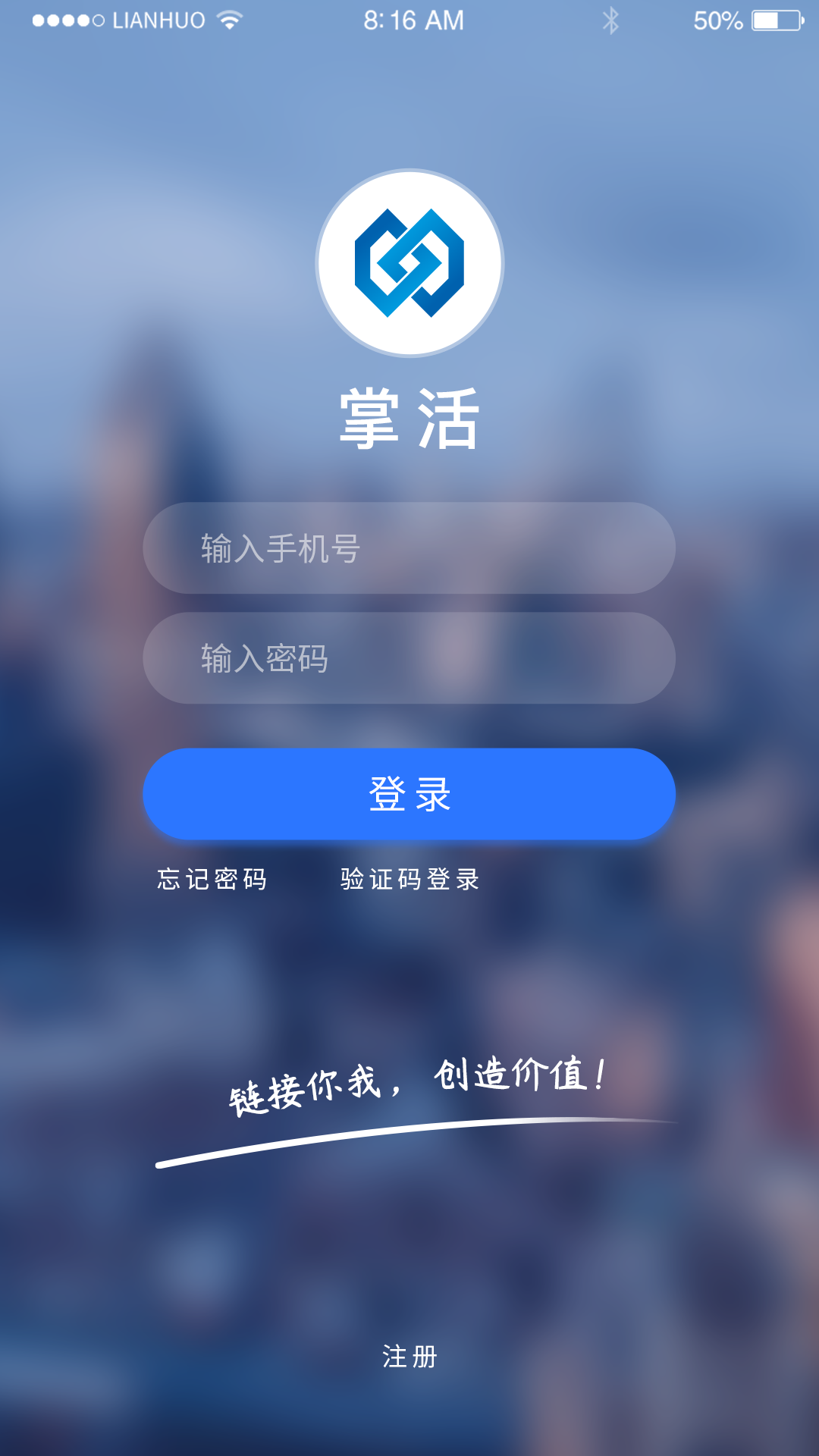819x1456 pixels.
Task: Click the 输入密码 password field
Action: pyautogui.click(x=409, y=658)
